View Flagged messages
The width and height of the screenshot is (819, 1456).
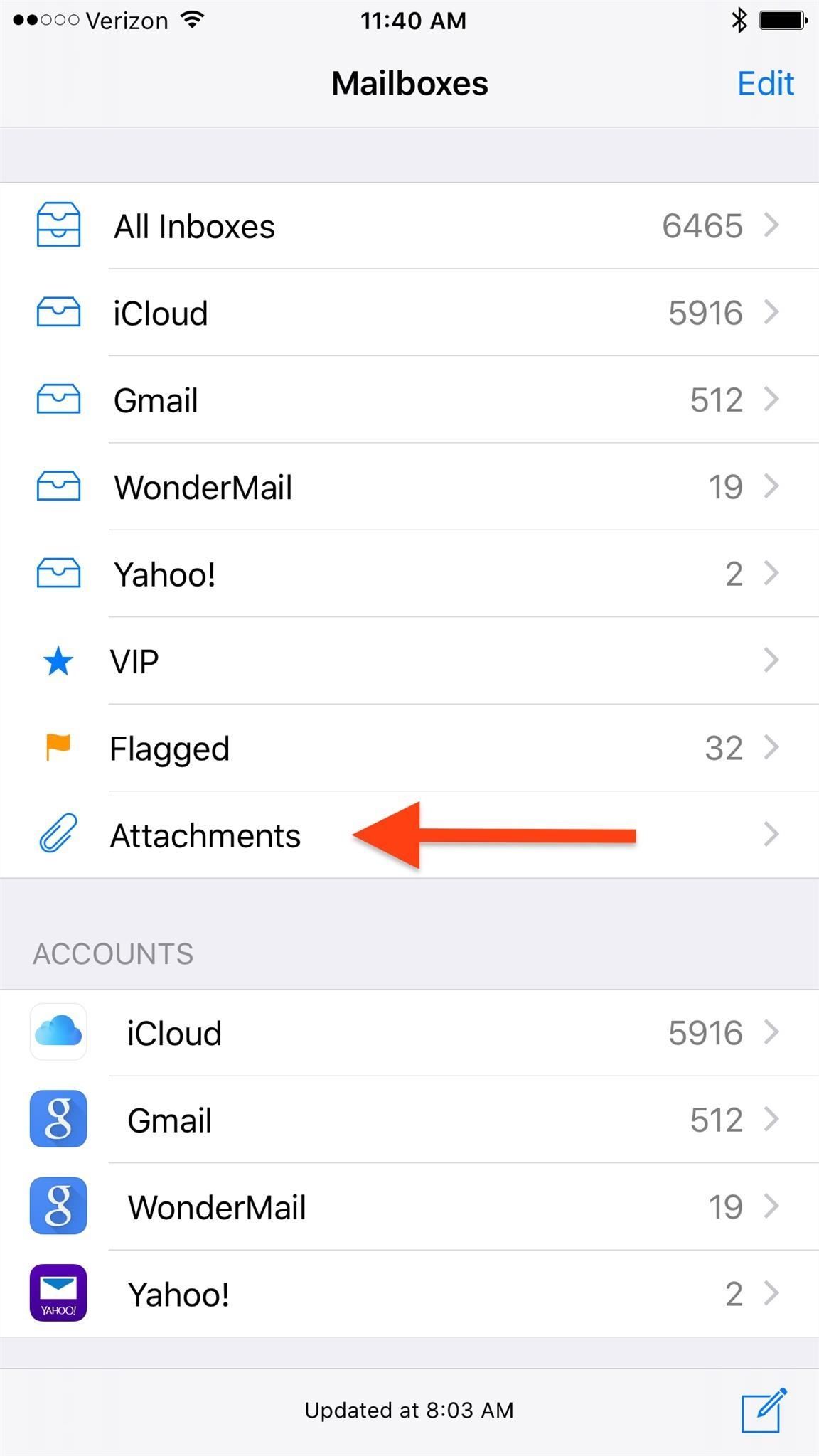(409, 749)
